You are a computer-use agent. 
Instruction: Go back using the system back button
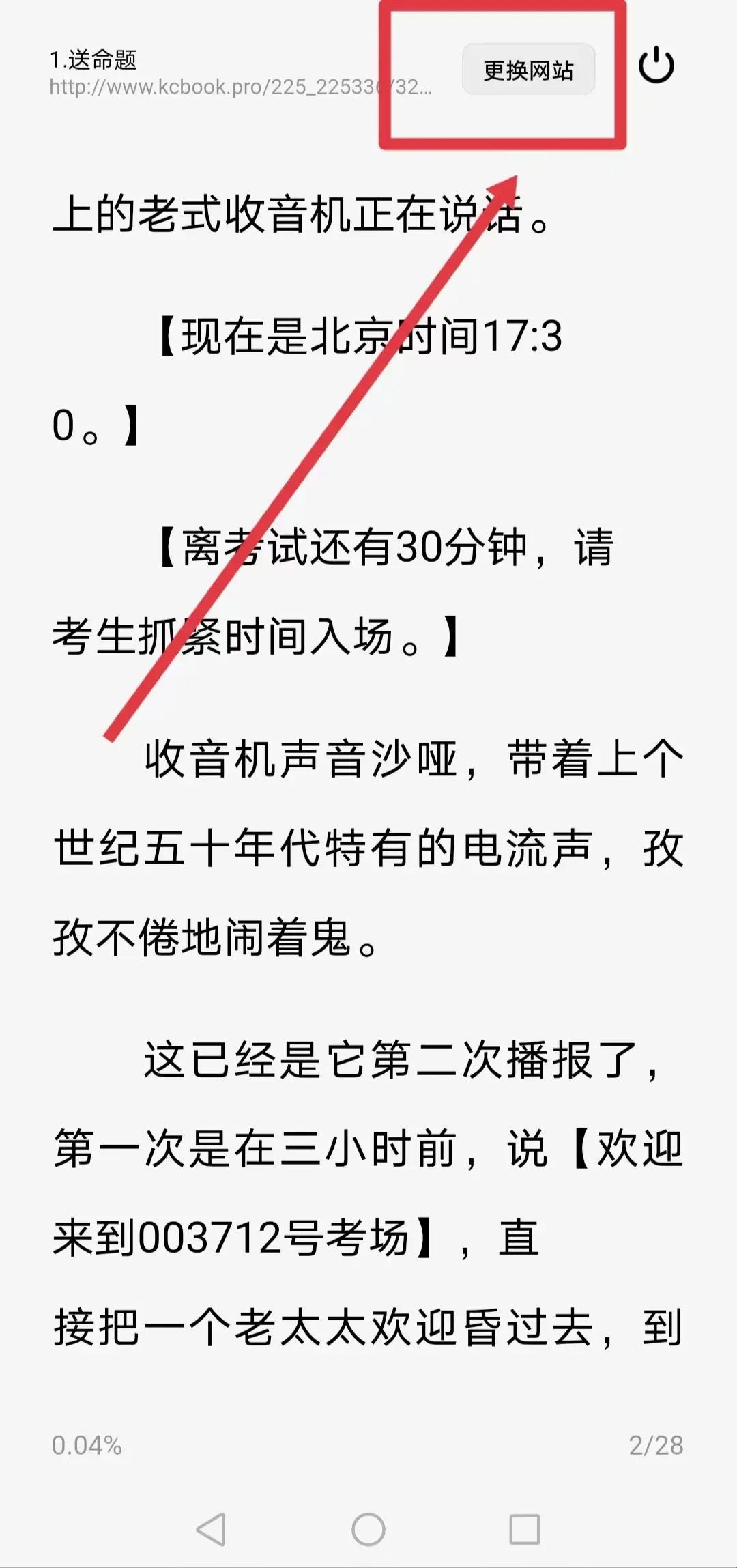tap(212, 1529)
